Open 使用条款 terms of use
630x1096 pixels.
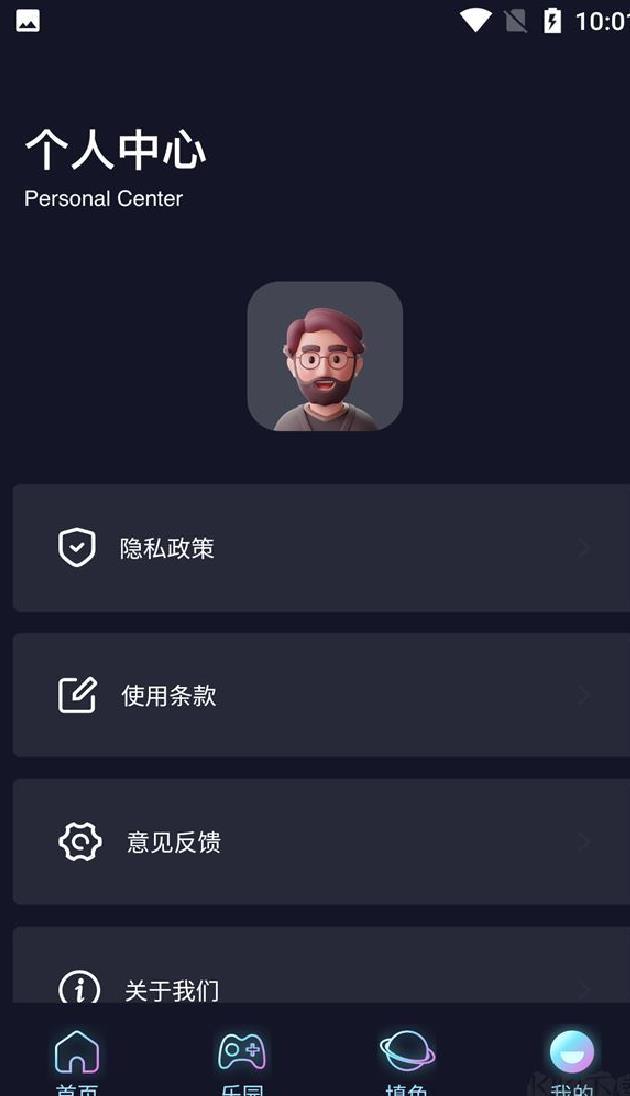320,695
